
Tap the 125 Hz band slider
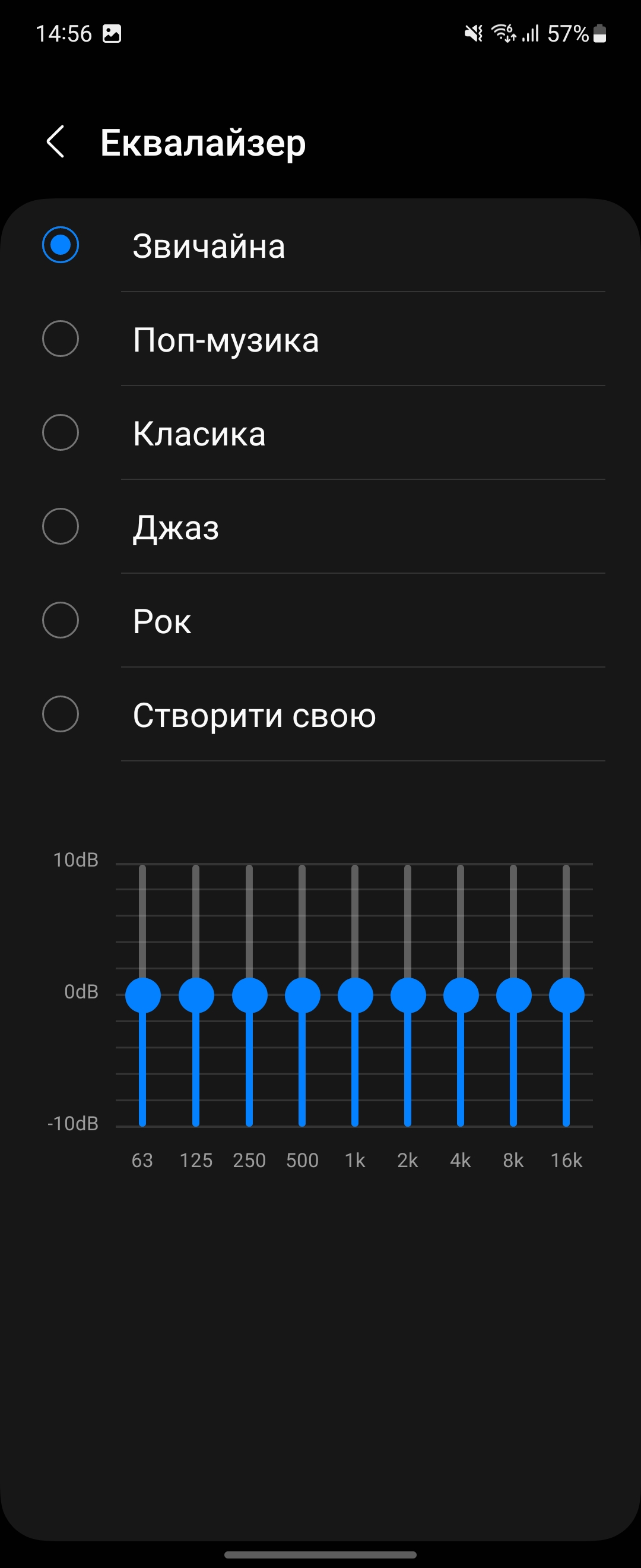(196, 995)
